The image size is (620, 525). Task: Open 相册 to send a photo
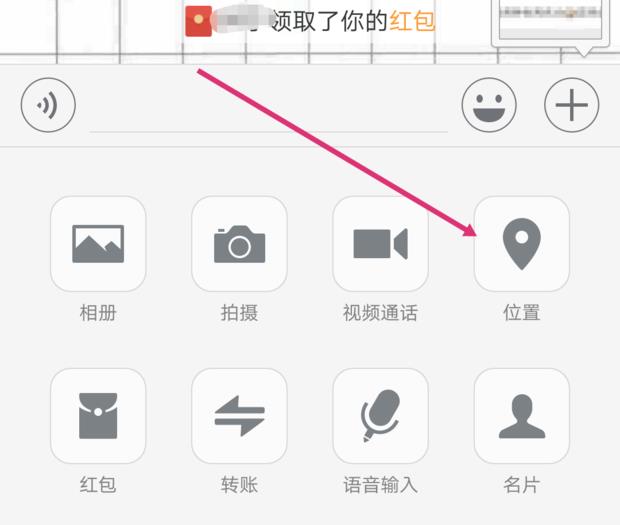tap(98, 244)
